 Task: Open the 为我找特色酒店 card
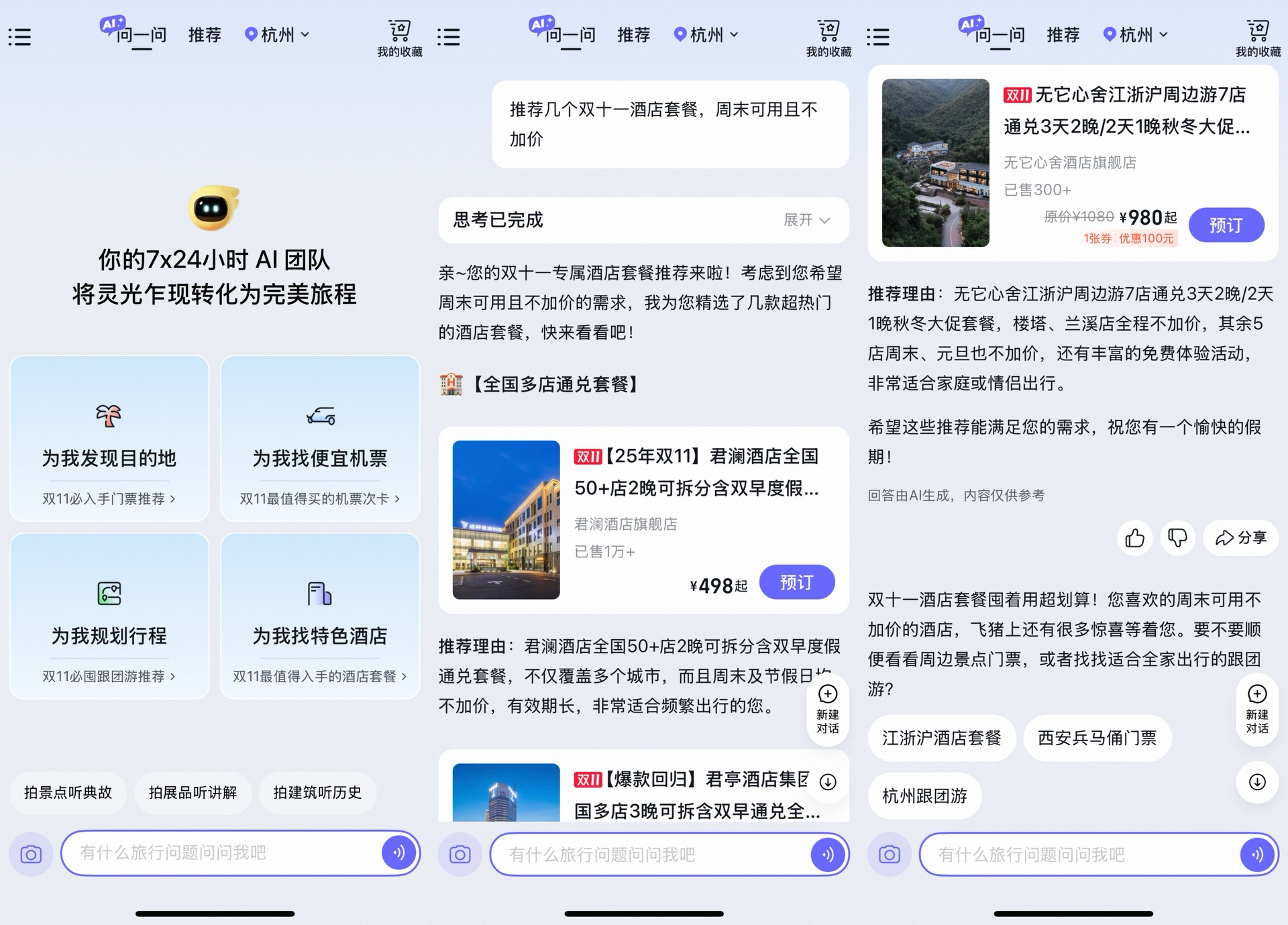[320, 616]
